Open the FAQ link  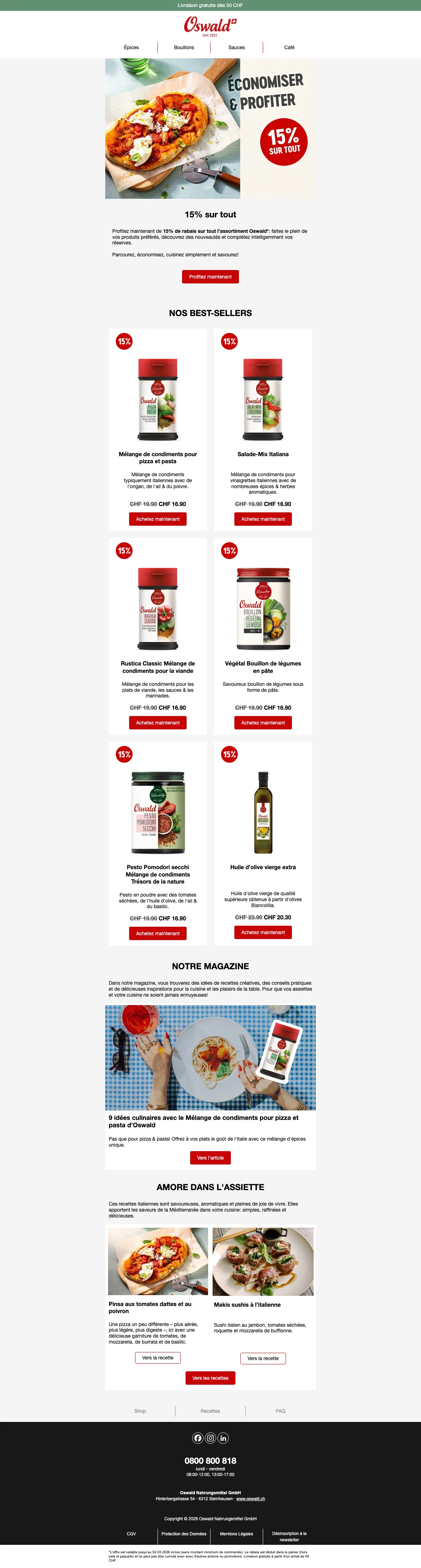(280, 1411)
